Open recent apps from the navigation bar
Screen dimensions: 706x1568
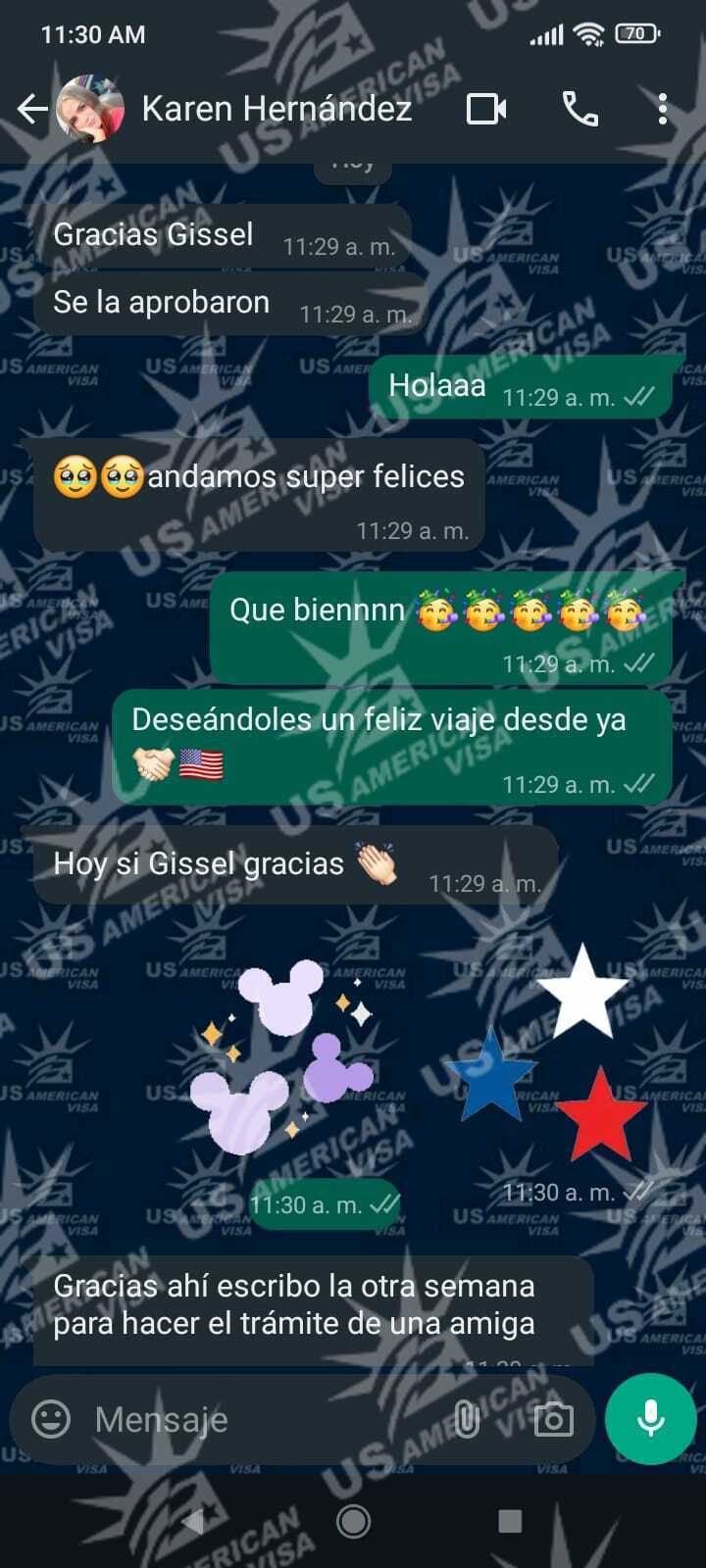click(510, 1521)
